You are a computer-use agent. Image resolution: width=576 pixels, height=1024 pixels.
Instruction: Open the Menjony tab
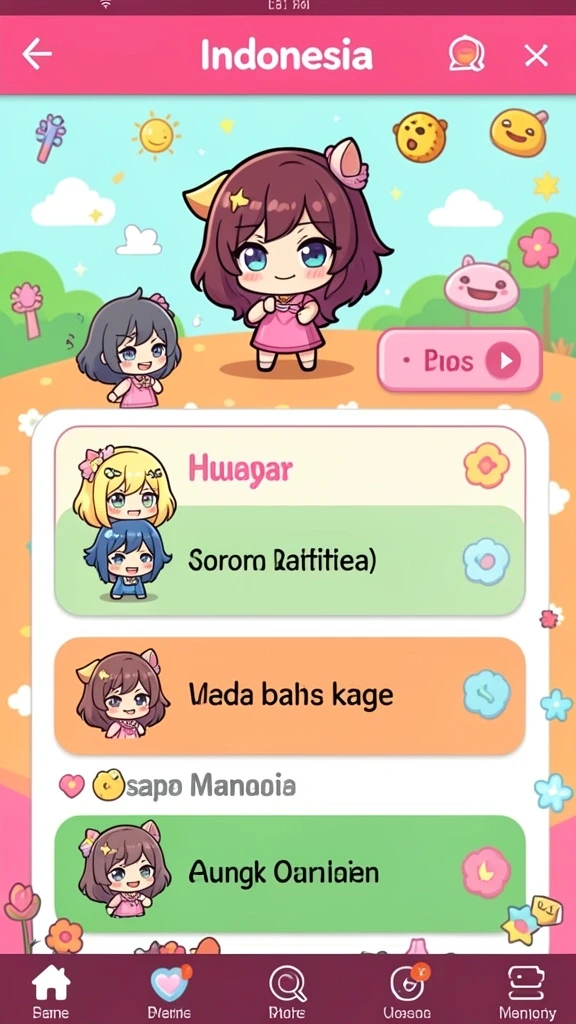(527, 991)
